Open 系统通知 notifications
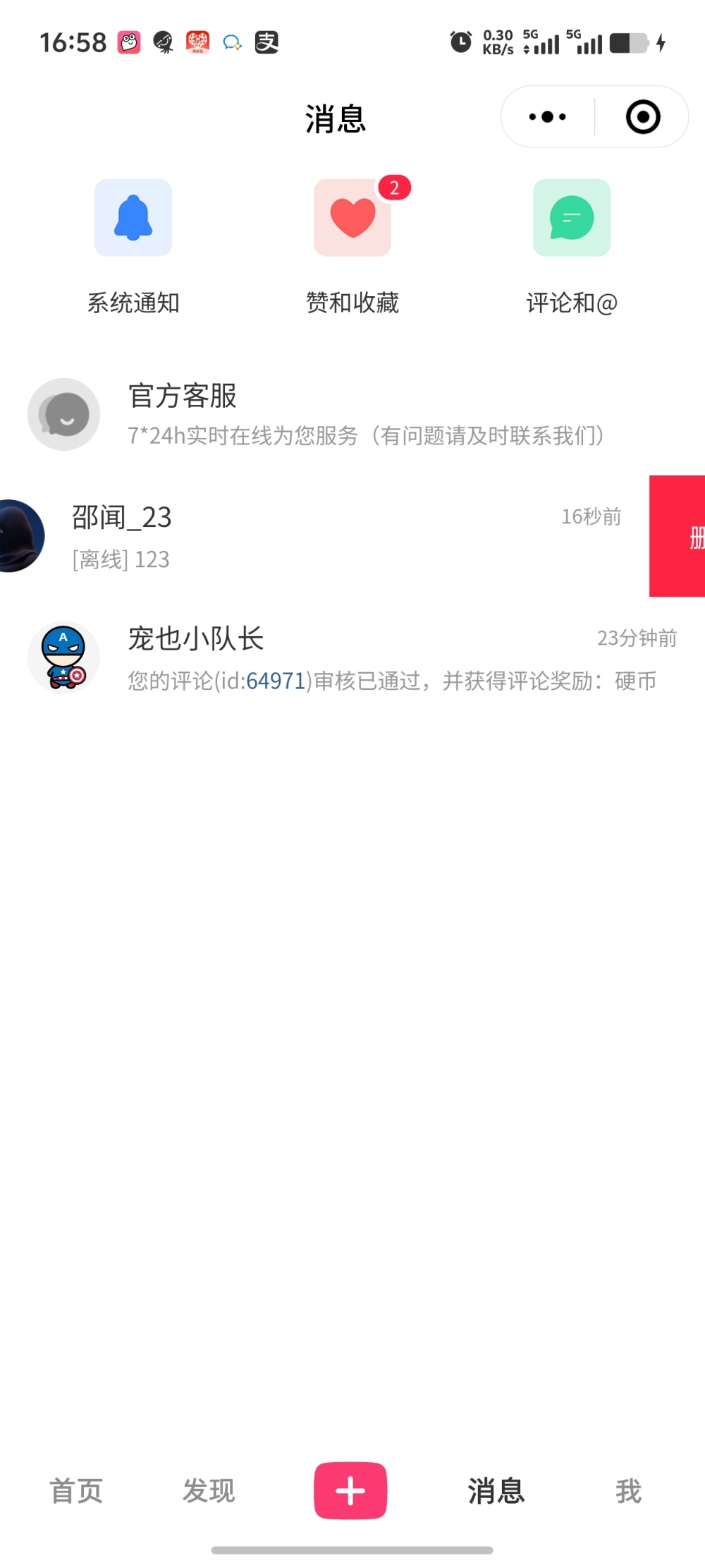Screen dimensions: 705x1568 pos(133,218)
